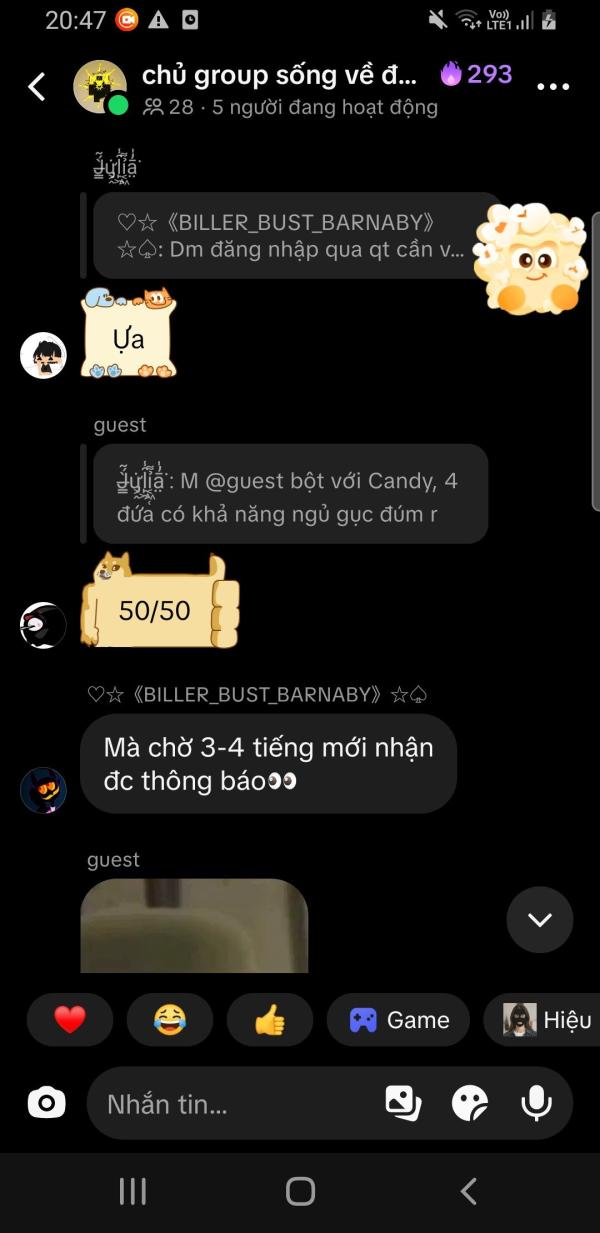The image size is (600, 1233).
Task: Open the photo gallery picker
Action: (x=403, y=1103)
